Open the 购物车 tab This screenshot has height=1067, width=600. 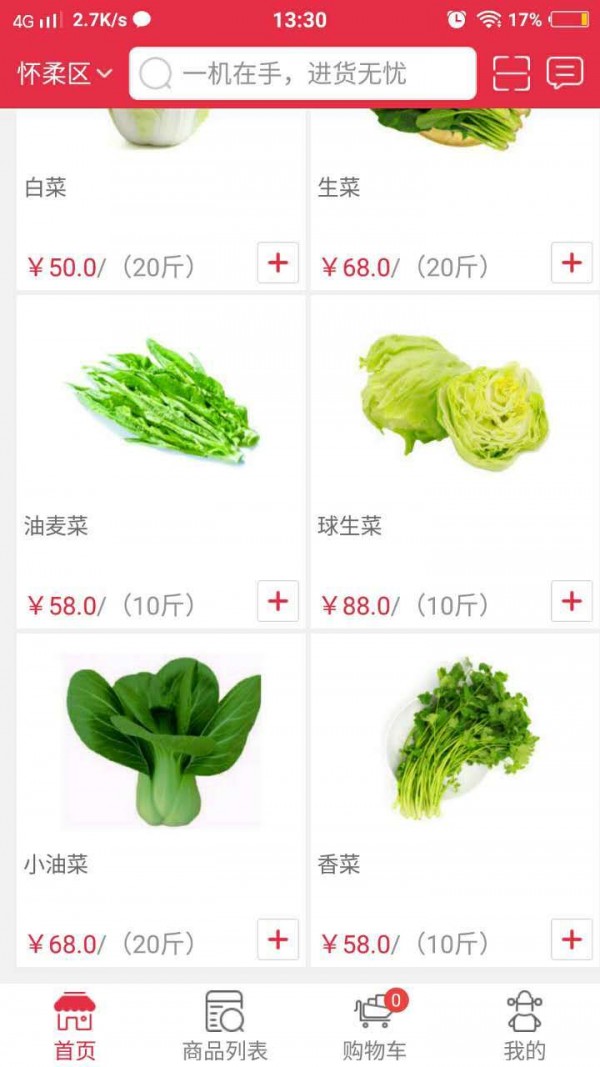coord(375,1025)
